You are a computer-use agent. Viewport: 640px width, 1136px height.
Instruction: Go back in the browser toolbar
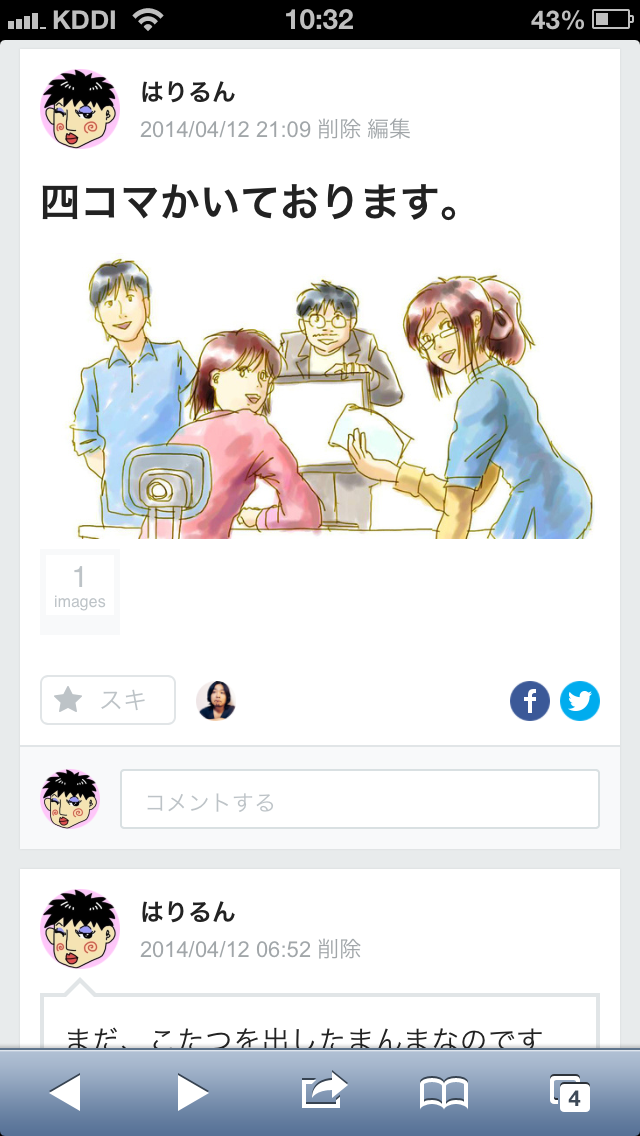(65, 1092)
